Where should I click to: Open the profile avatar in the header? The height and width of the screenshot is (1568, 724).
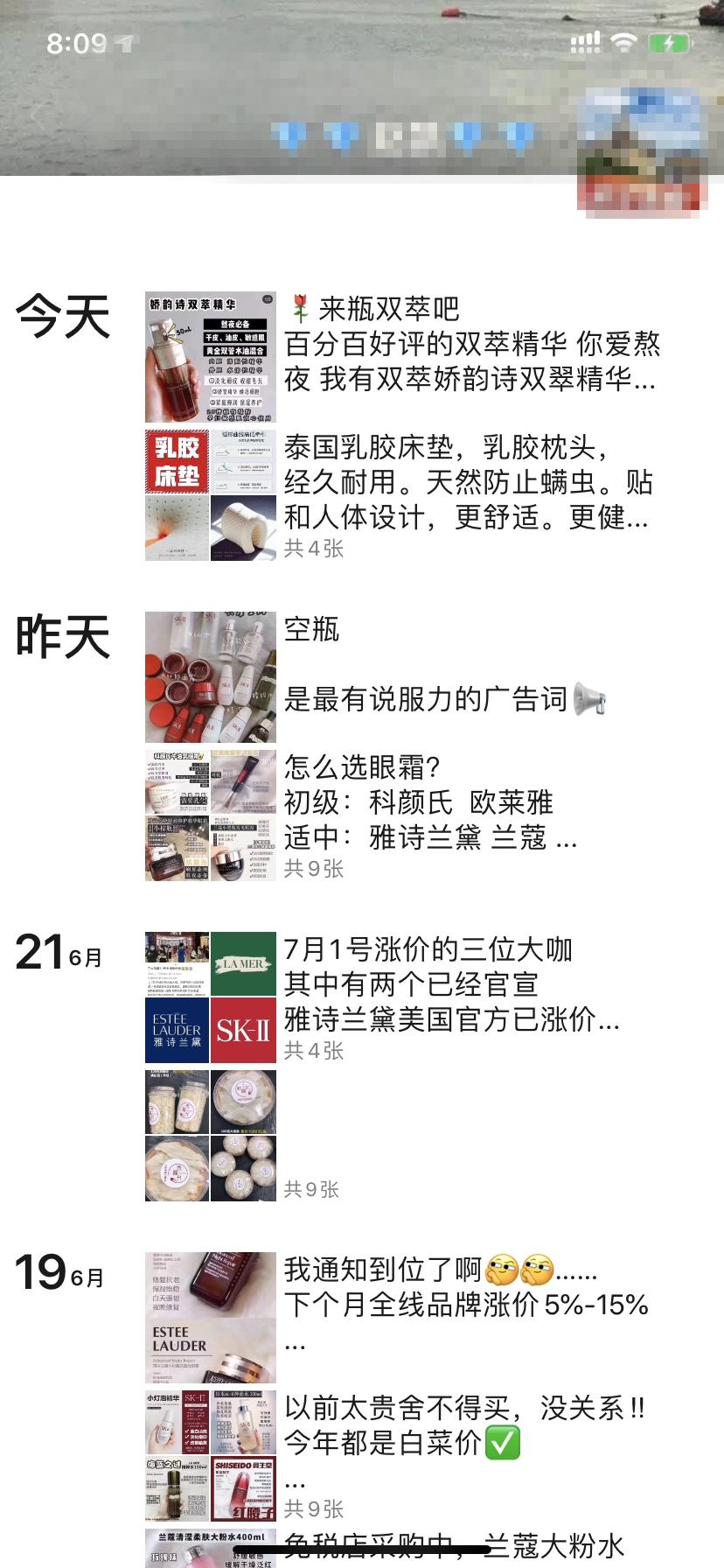coord(641,150)
